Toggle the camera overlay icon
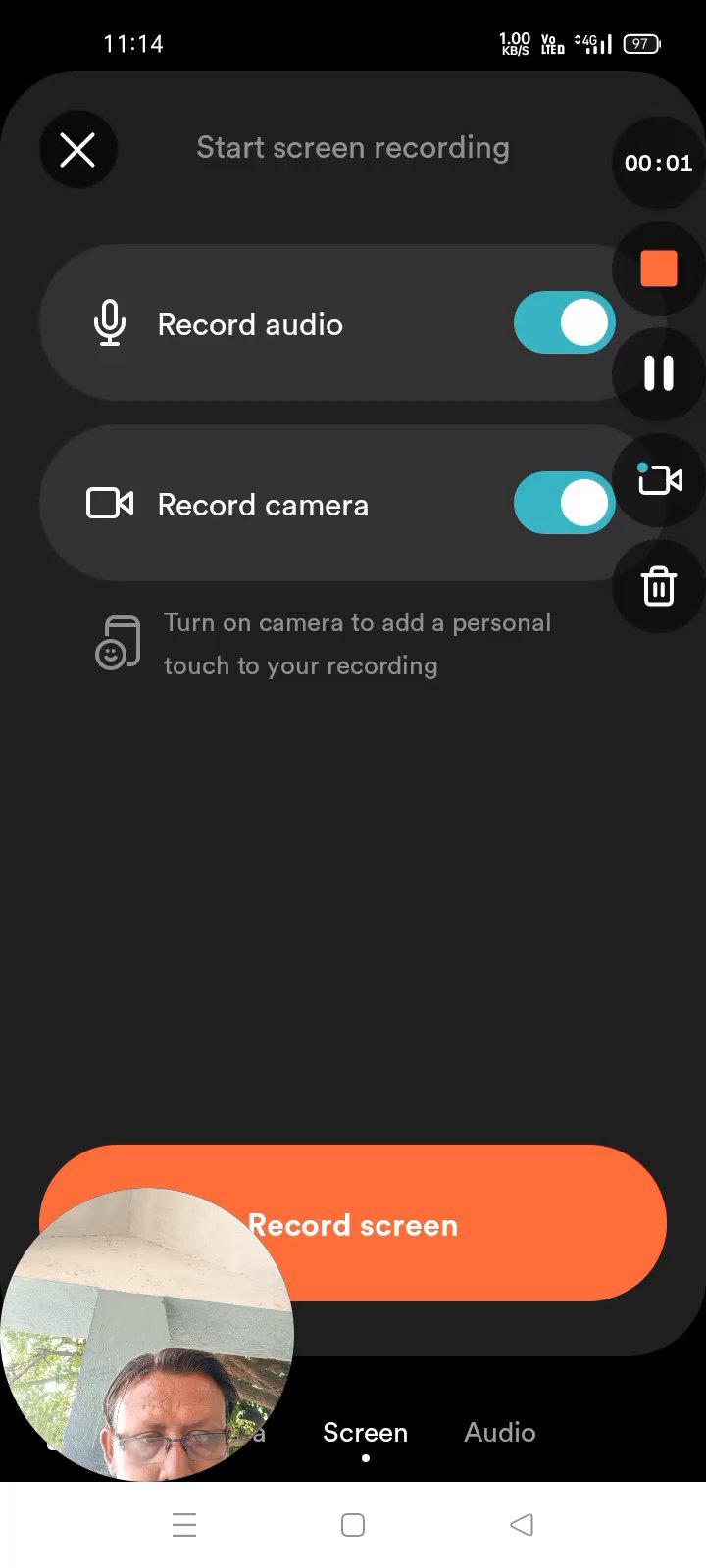 [659, 479]
